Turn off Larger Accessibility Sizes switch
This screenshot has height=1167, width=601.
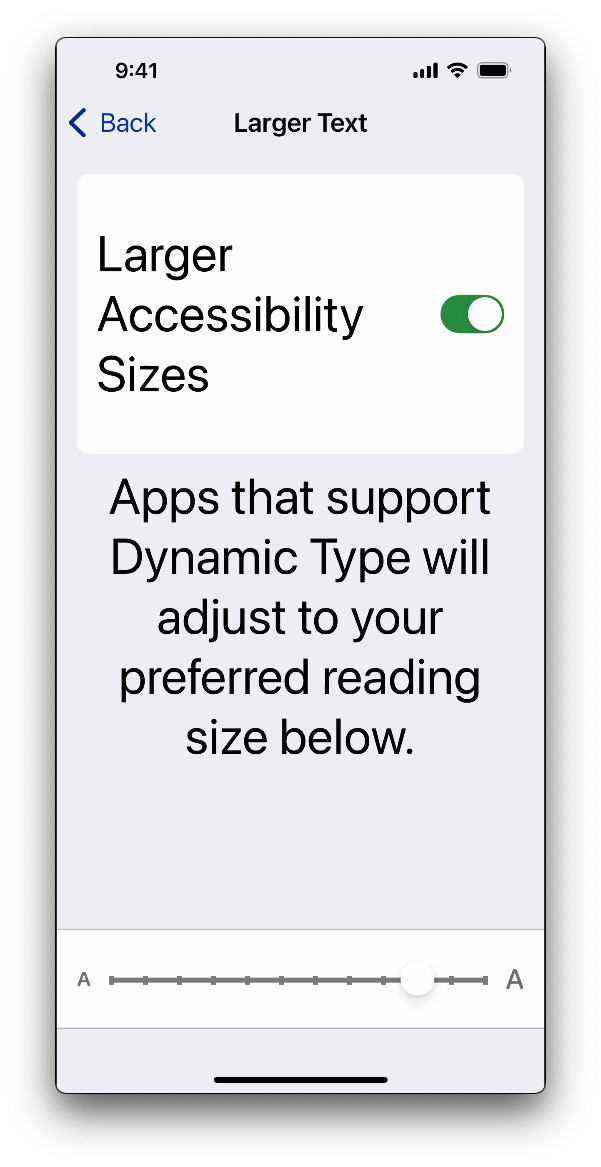(472, 314)
